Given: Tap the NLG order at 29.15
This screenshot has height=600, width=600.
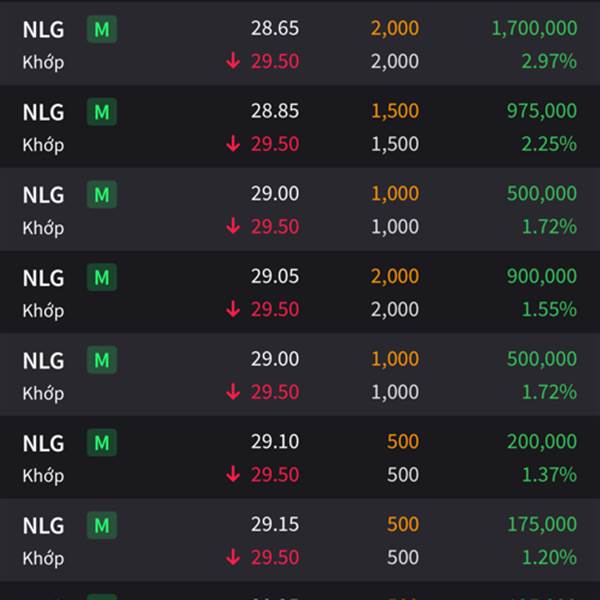Looking at the screenshot, I should click(x=300, y=541).
